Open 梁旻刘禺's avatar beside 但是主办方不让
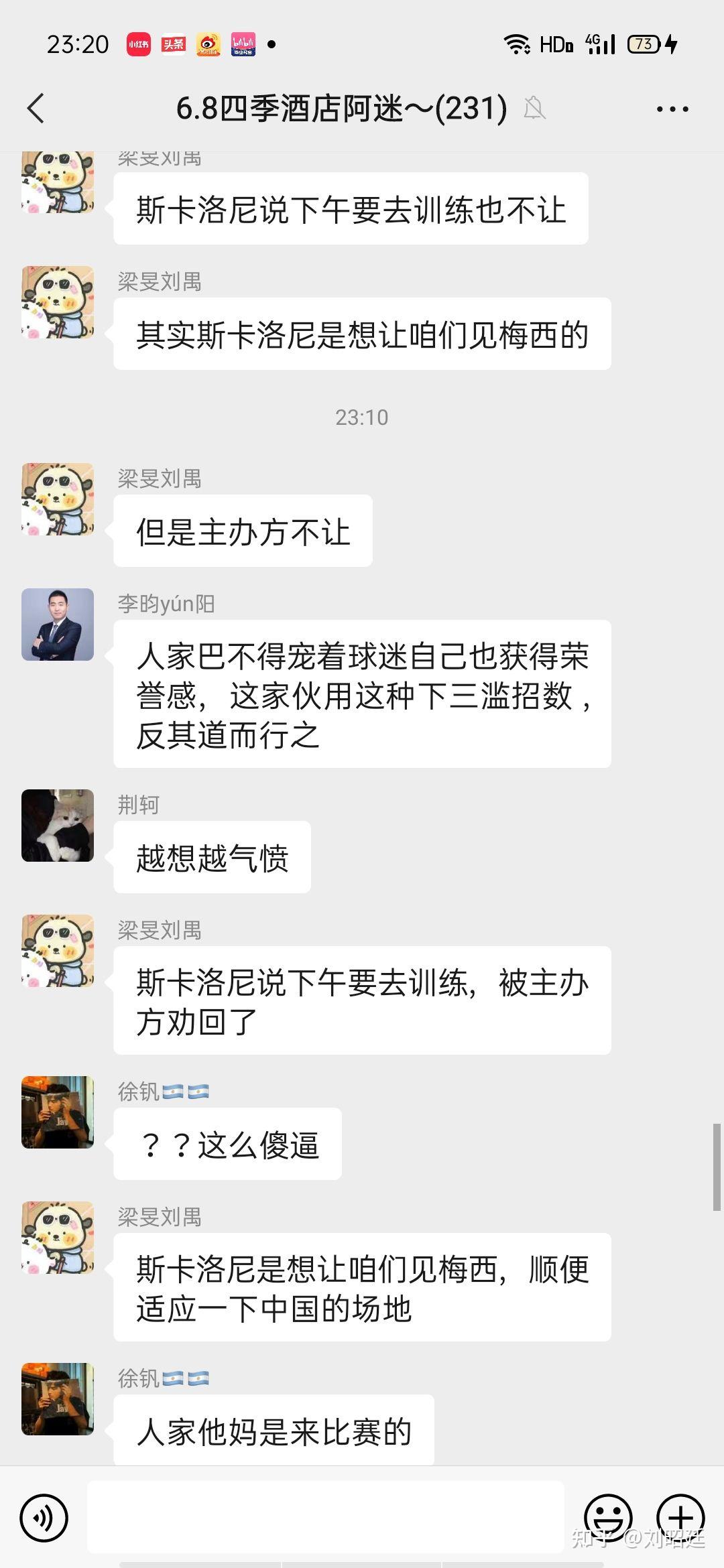Image resolution: width=724 pixels, height=1568 pixels. tap(58, 499)
